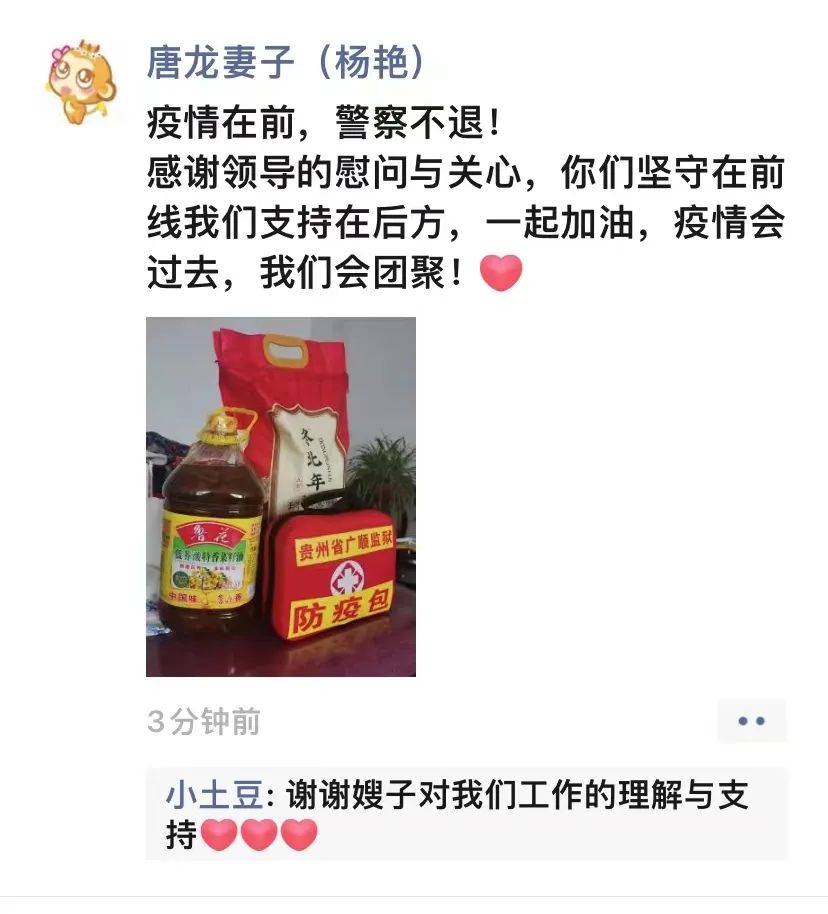
Task: Tap commenter name 小土豆
Action: 215,795
